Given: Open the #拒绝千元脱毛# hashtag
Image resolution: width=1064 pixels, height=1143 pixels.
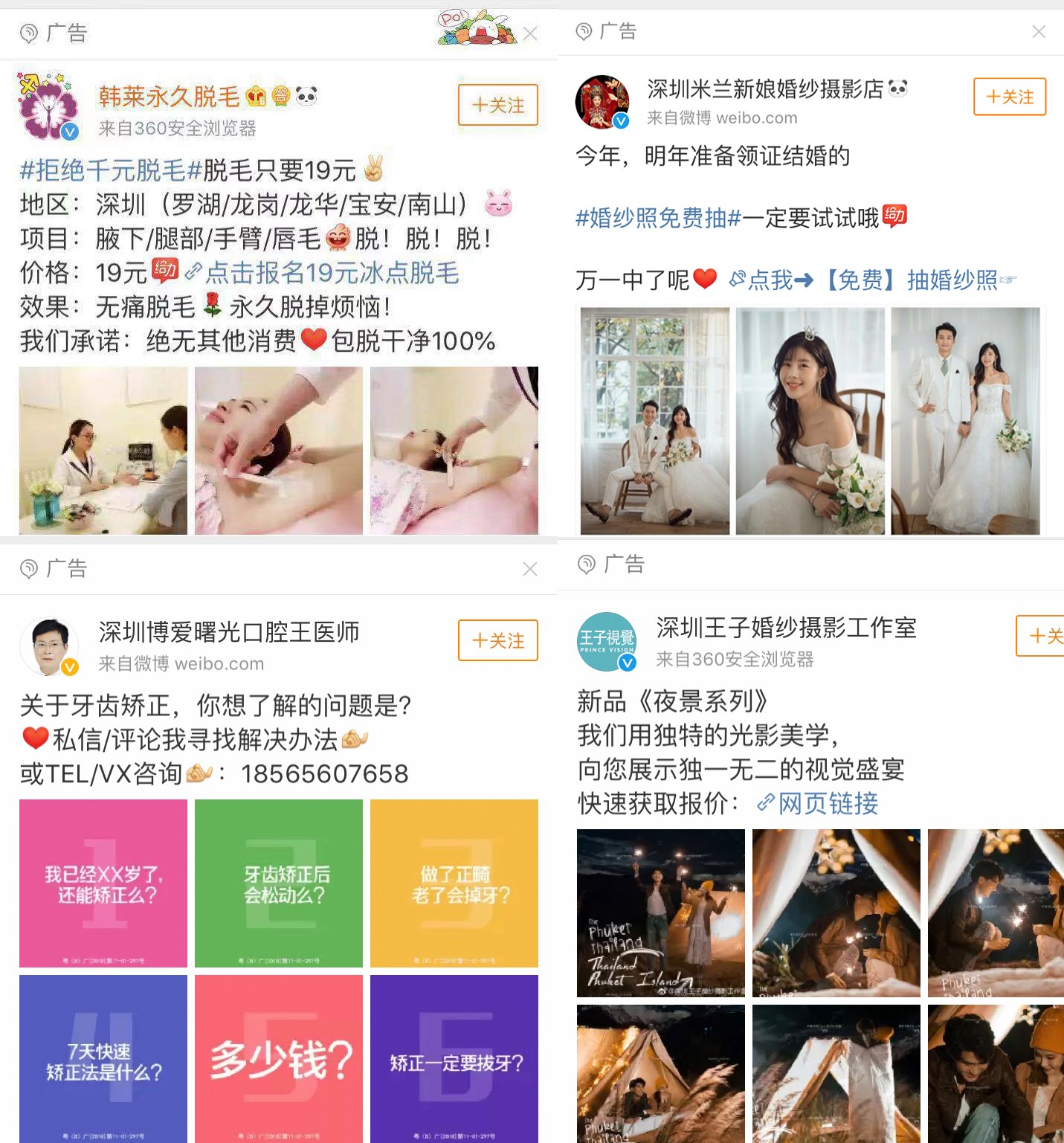Looking at the screenshot, I should click(112, 170).
